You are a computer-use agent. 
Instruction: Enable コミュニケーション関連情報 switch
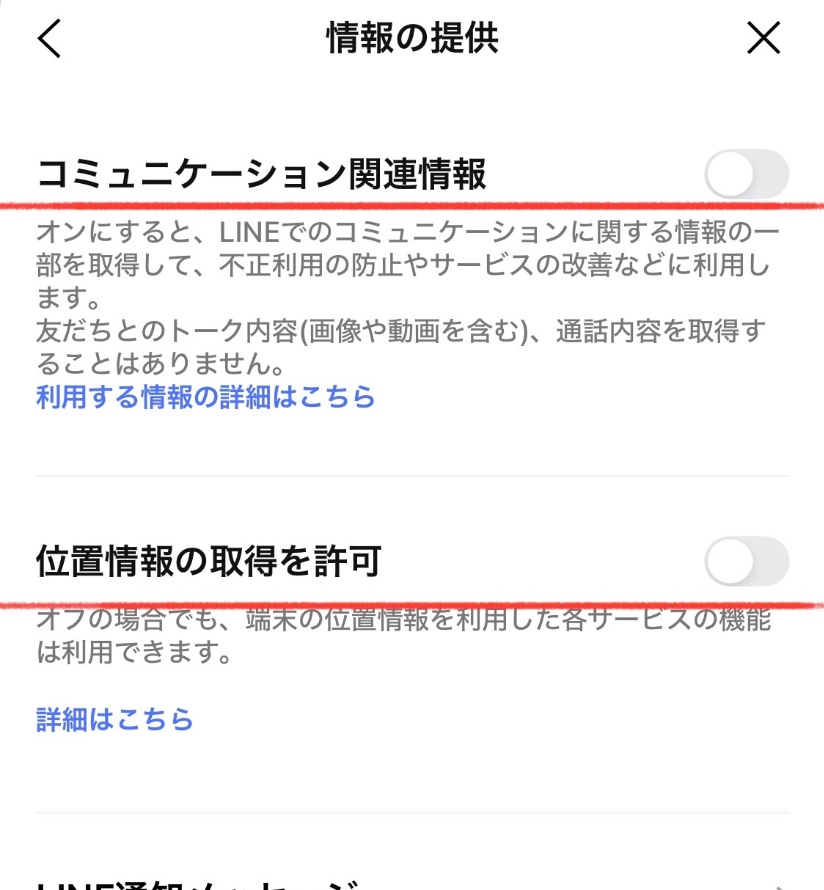click(746, 176)
